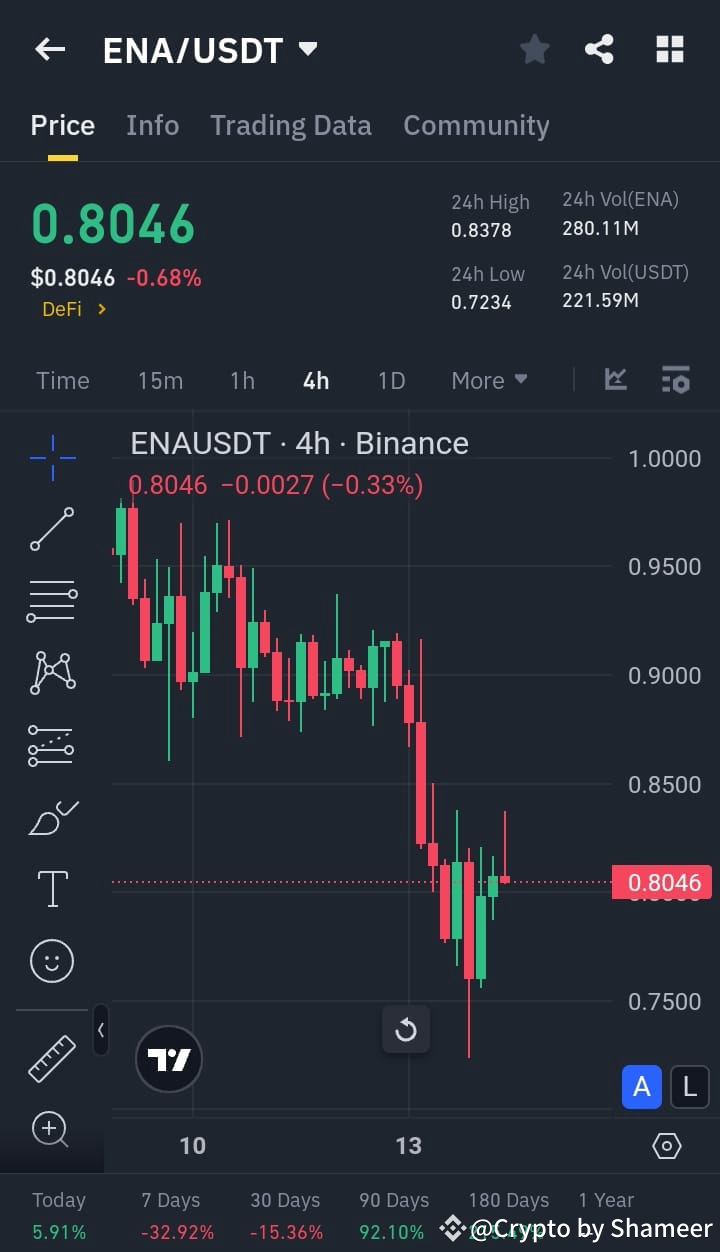720x1252 pixels.
Task: Select the trend line drawing tool
Action: [51, 530]
